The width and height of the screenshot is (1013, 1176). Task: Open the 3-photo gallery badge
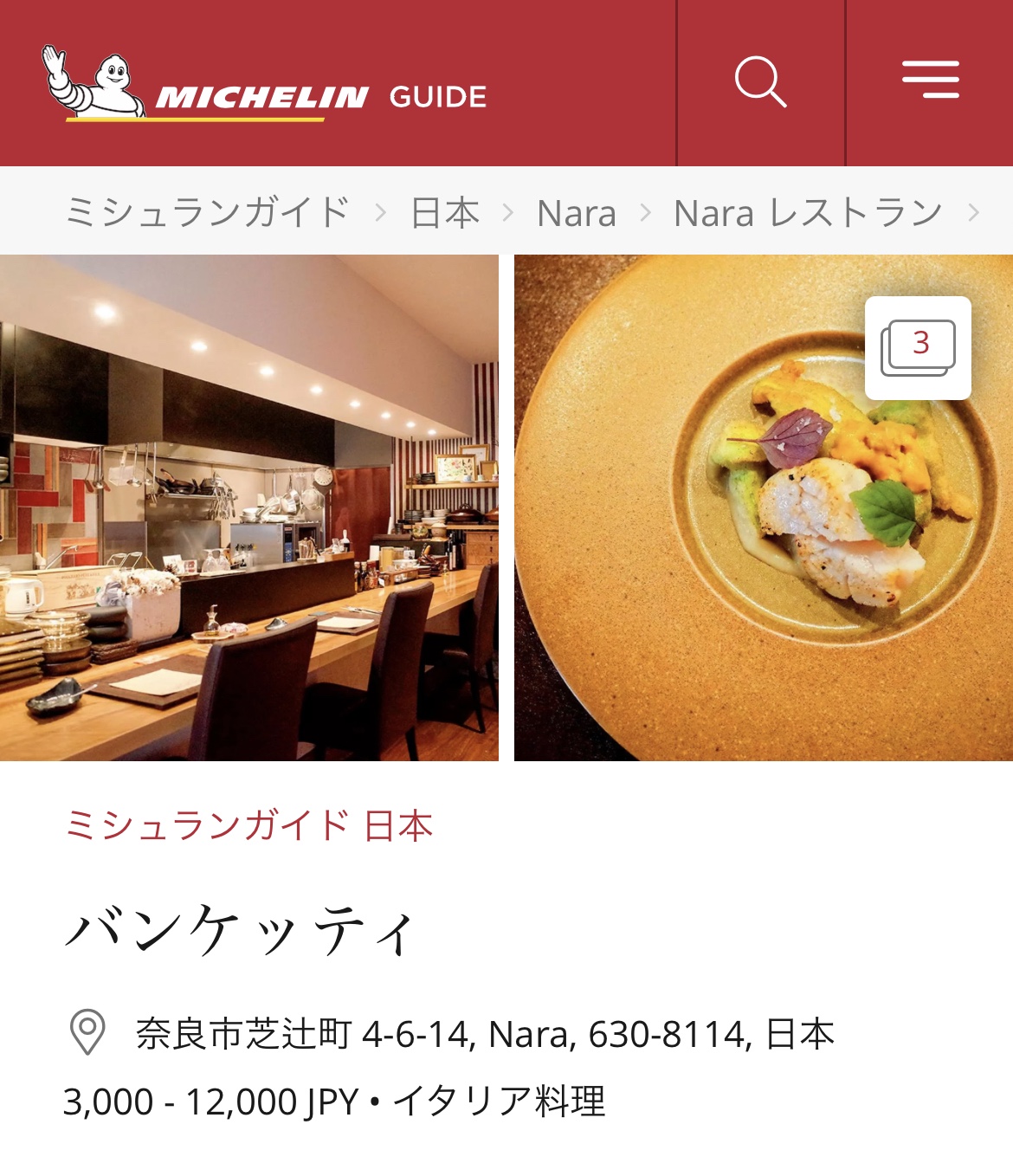tap(918, 347)
